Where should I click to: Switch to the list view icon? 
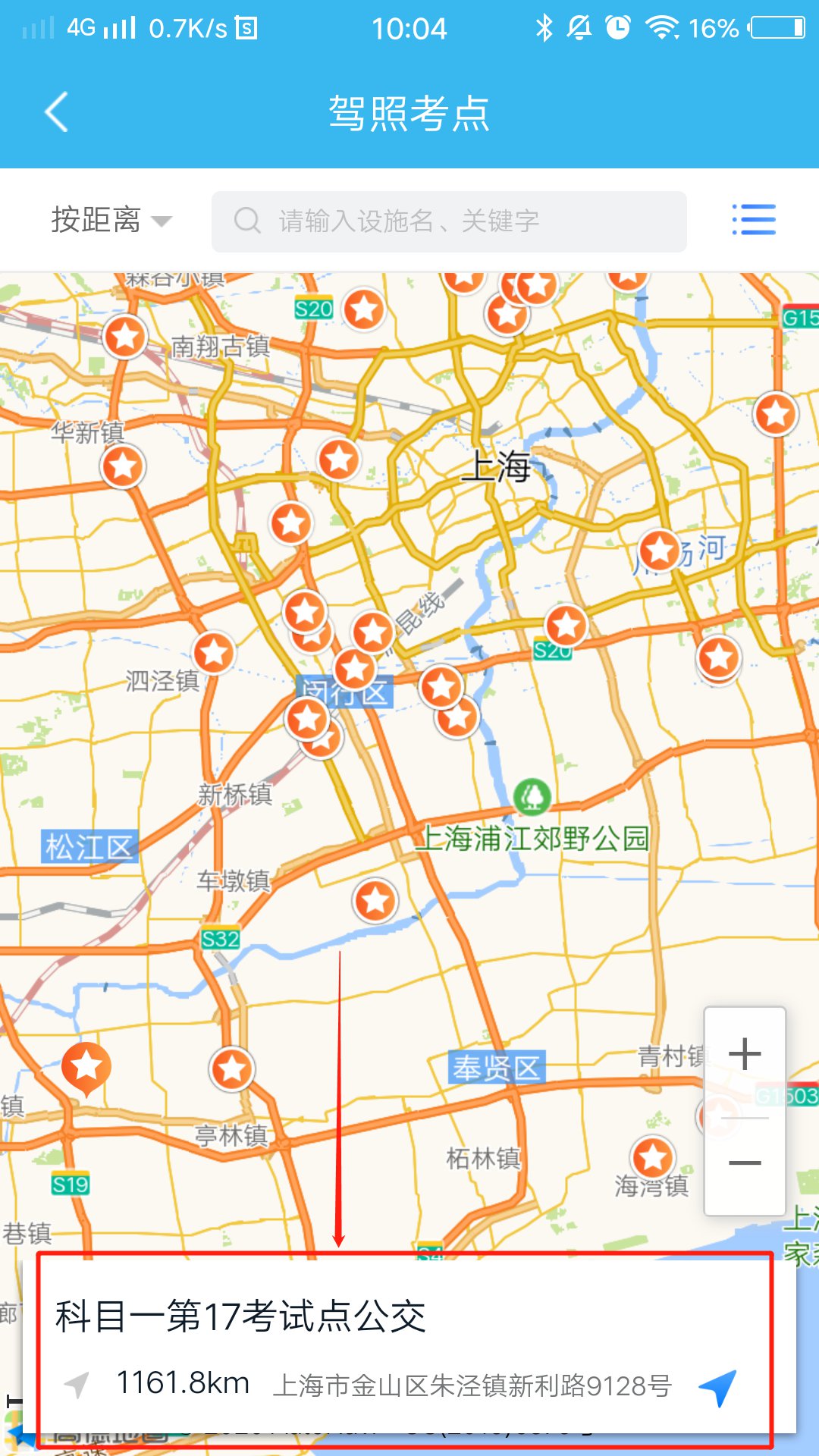[x=754, y=221]
